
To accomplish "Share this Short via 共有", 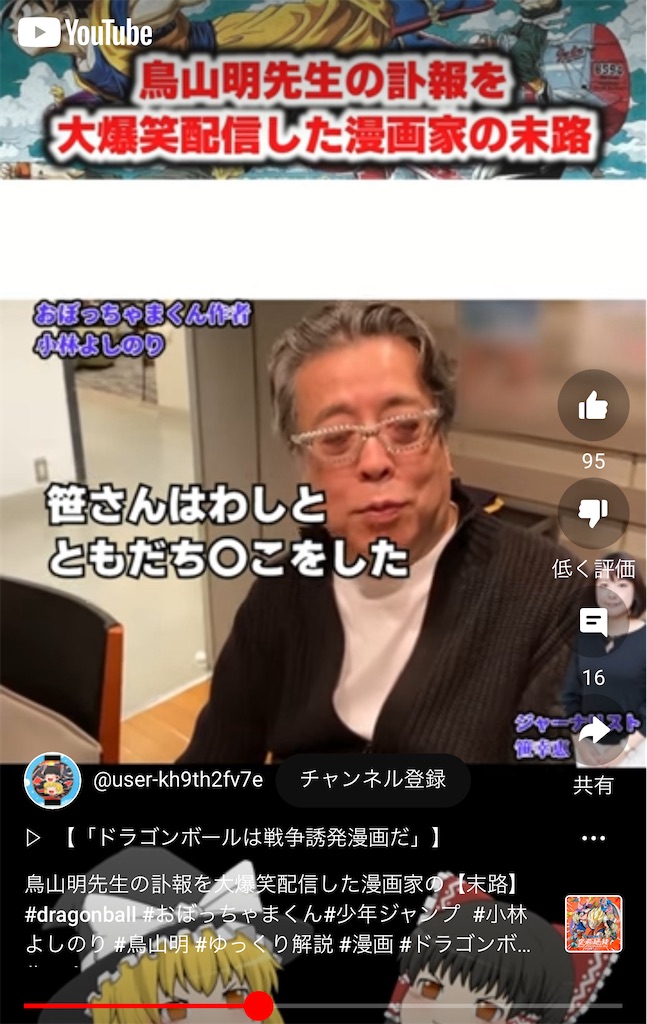I will coord(593,733).
